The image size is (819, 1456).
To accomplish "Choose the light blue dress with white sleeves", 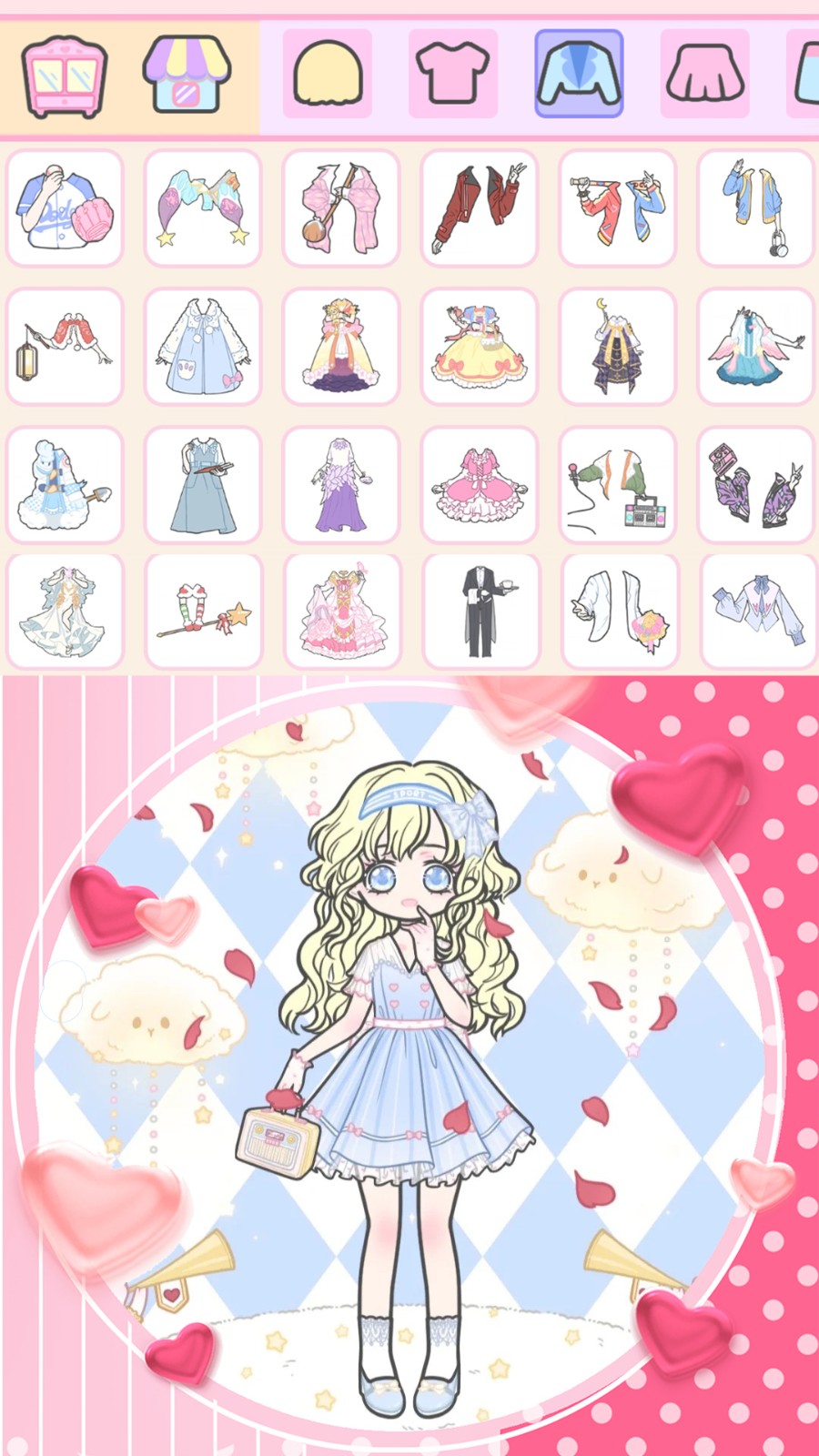I will [203, 347].
